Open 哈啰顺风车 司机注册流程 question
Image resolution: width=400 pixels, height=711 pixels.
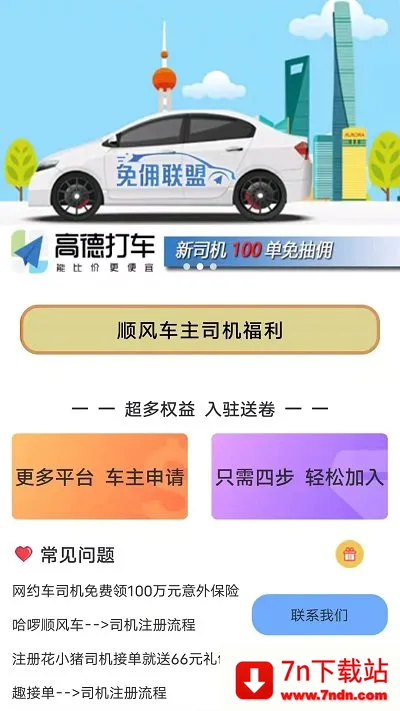pyautogui.click(x=104, y=625)
